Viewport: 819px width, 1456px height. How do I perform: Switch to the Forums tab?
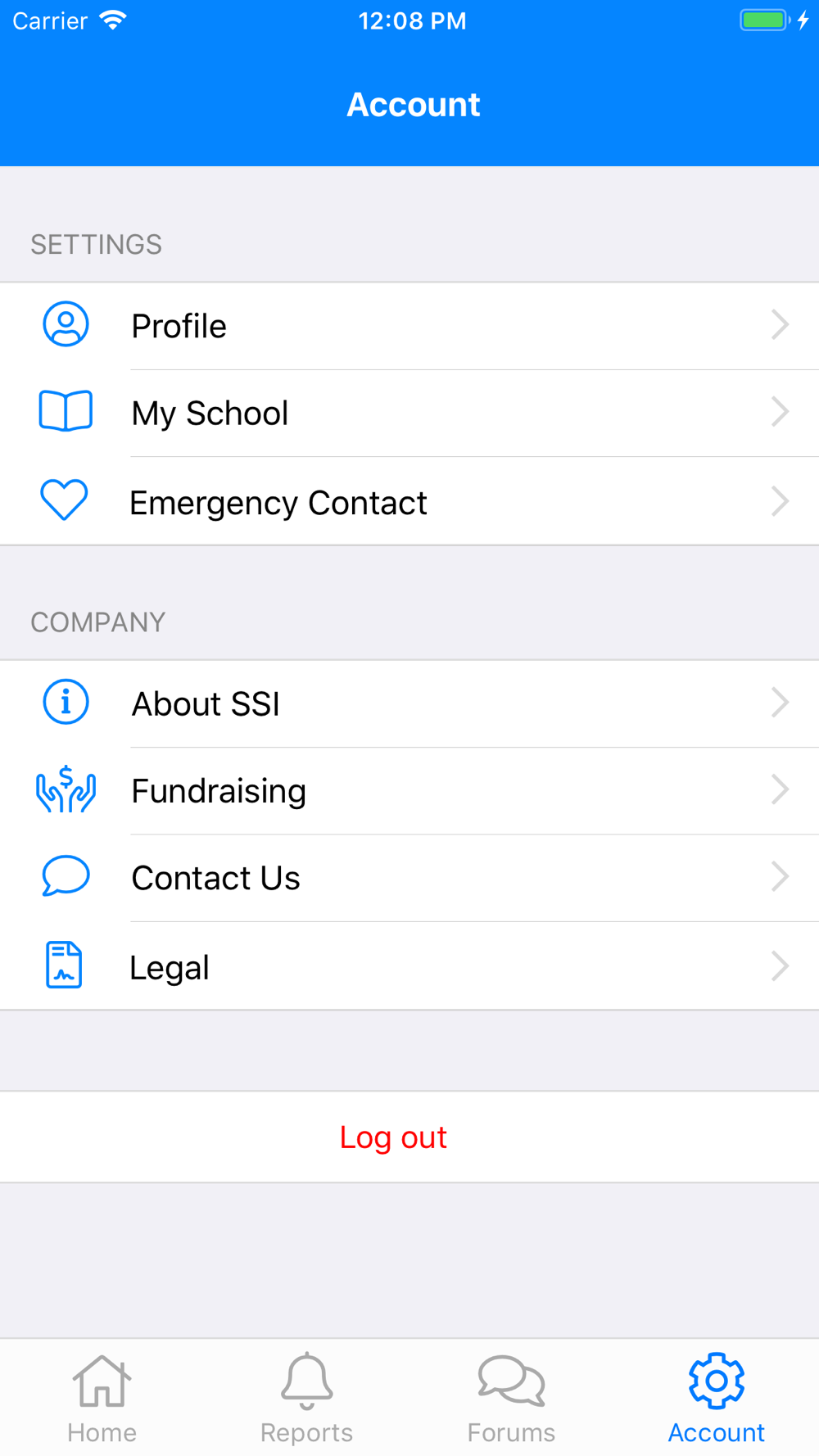512,1399
